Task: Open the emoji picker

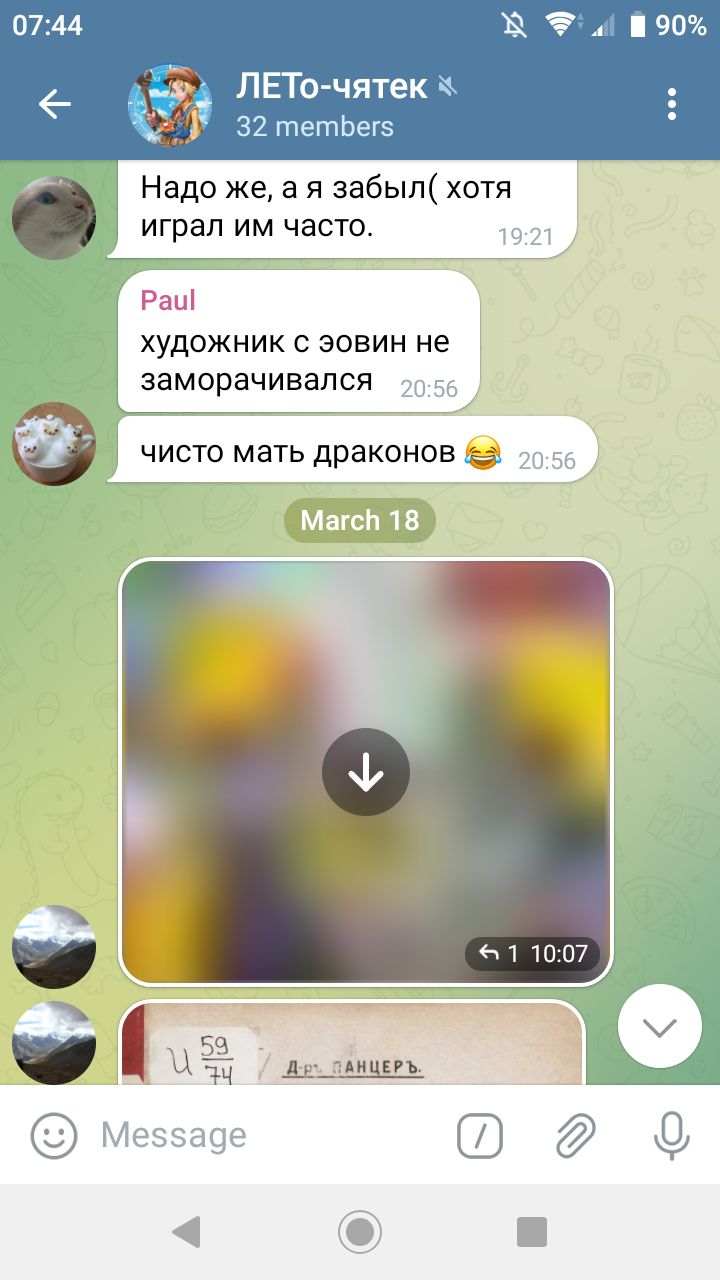Action: [54, 1135]
